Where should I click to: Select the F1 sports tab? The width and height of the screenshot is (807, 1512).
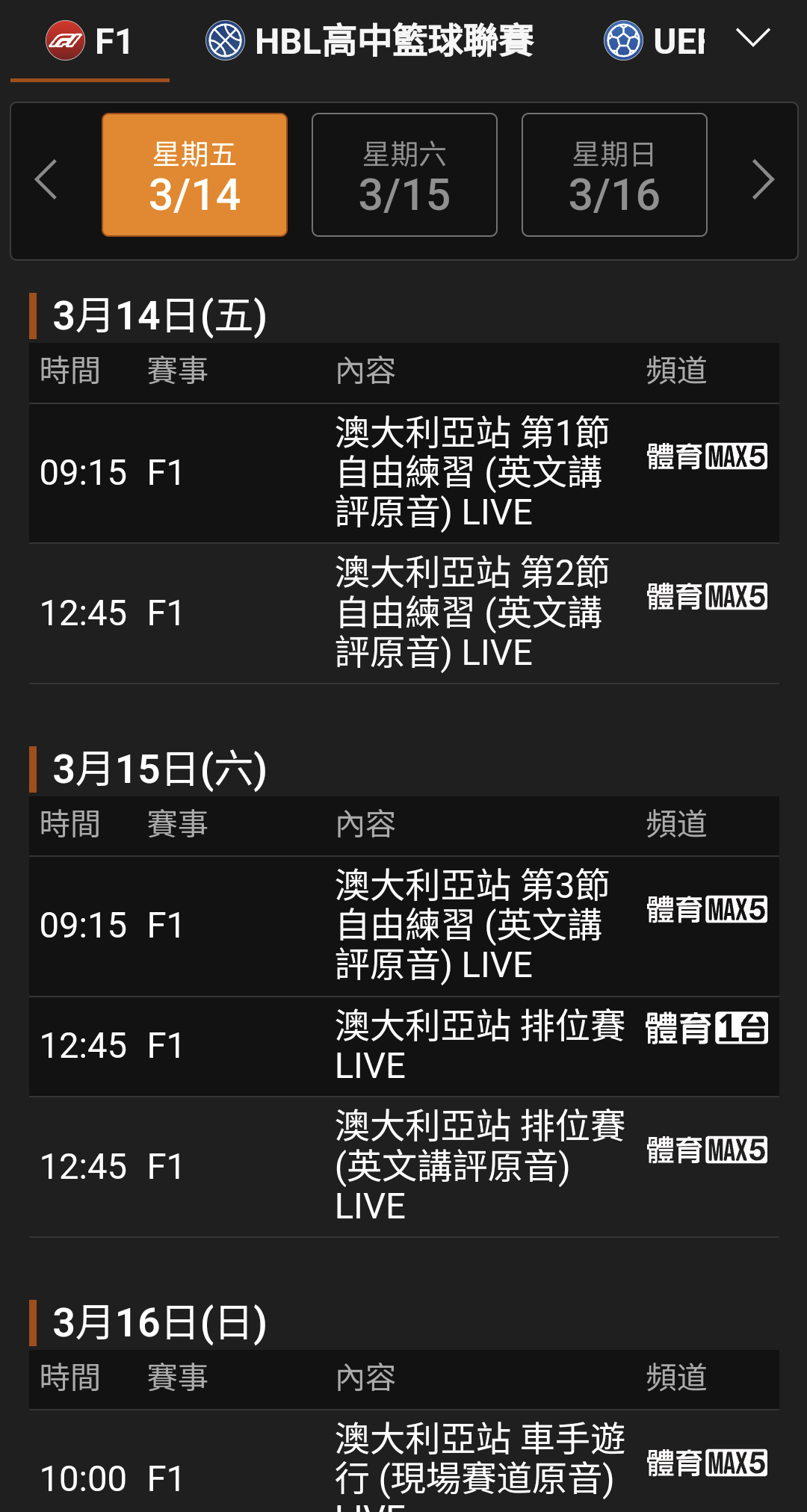[90, 40]
